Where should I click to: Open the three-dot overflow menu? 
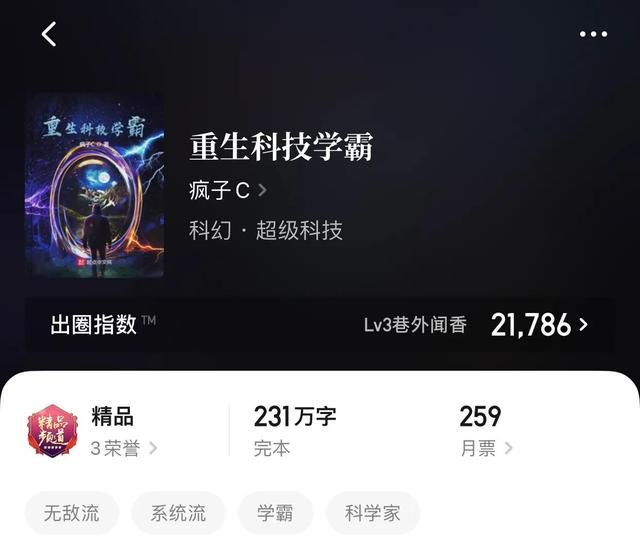coord(593,34)
